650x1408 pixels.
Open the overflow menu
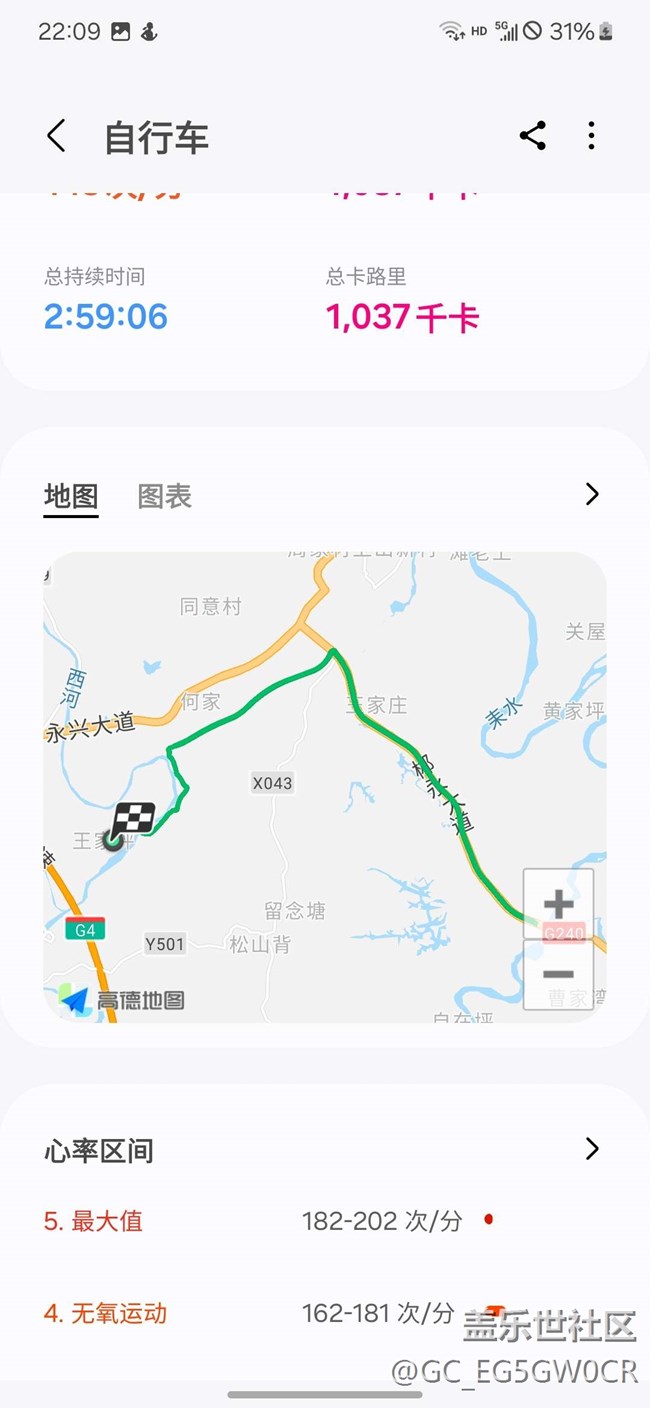pos(591,136)
